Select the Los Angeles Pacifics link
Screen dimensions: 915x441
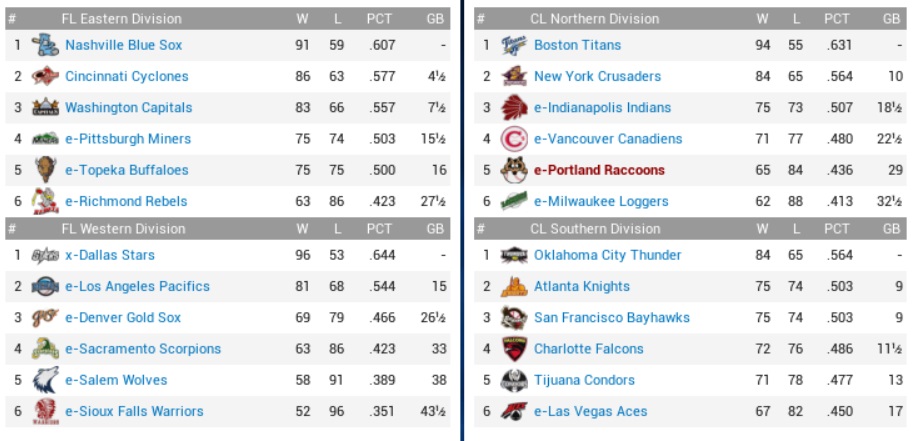(137, 286)
